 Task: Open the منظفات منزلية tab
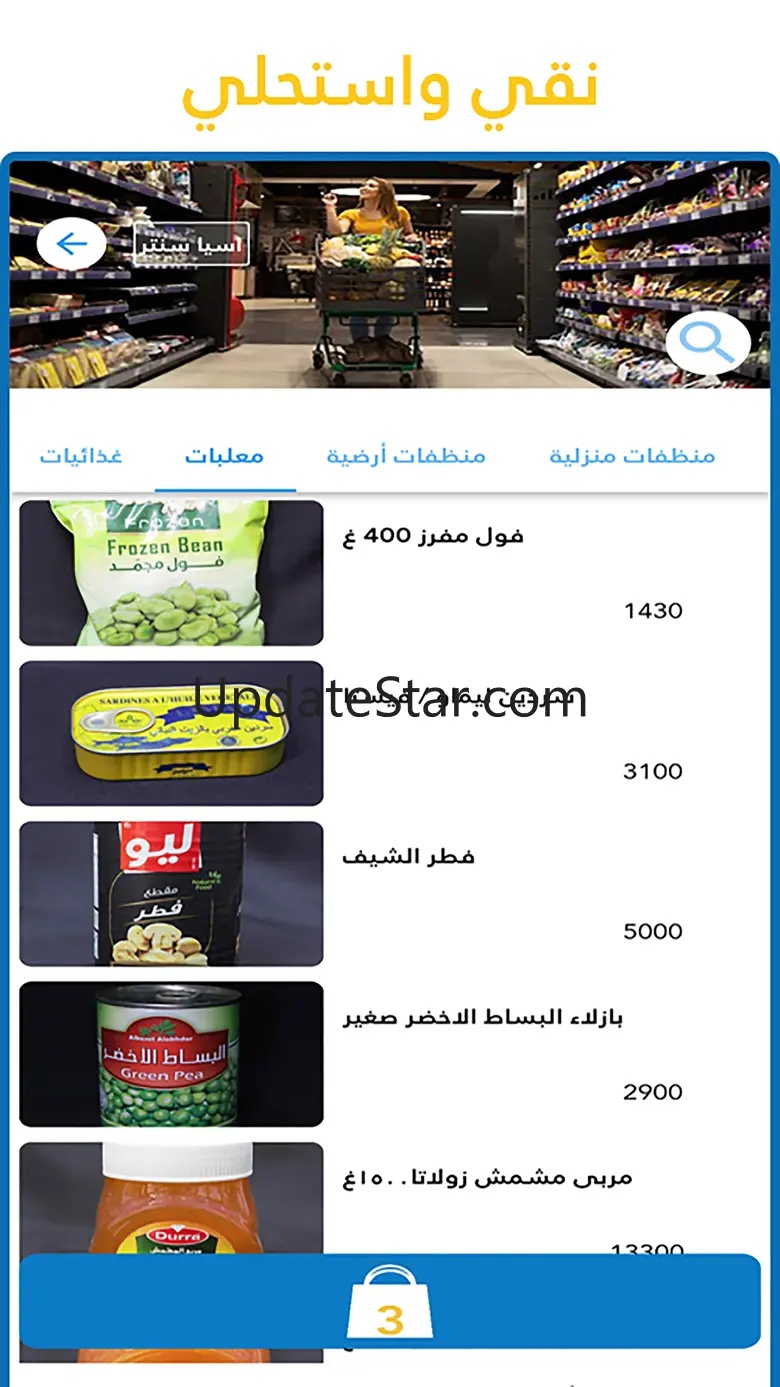coord(632,456)
